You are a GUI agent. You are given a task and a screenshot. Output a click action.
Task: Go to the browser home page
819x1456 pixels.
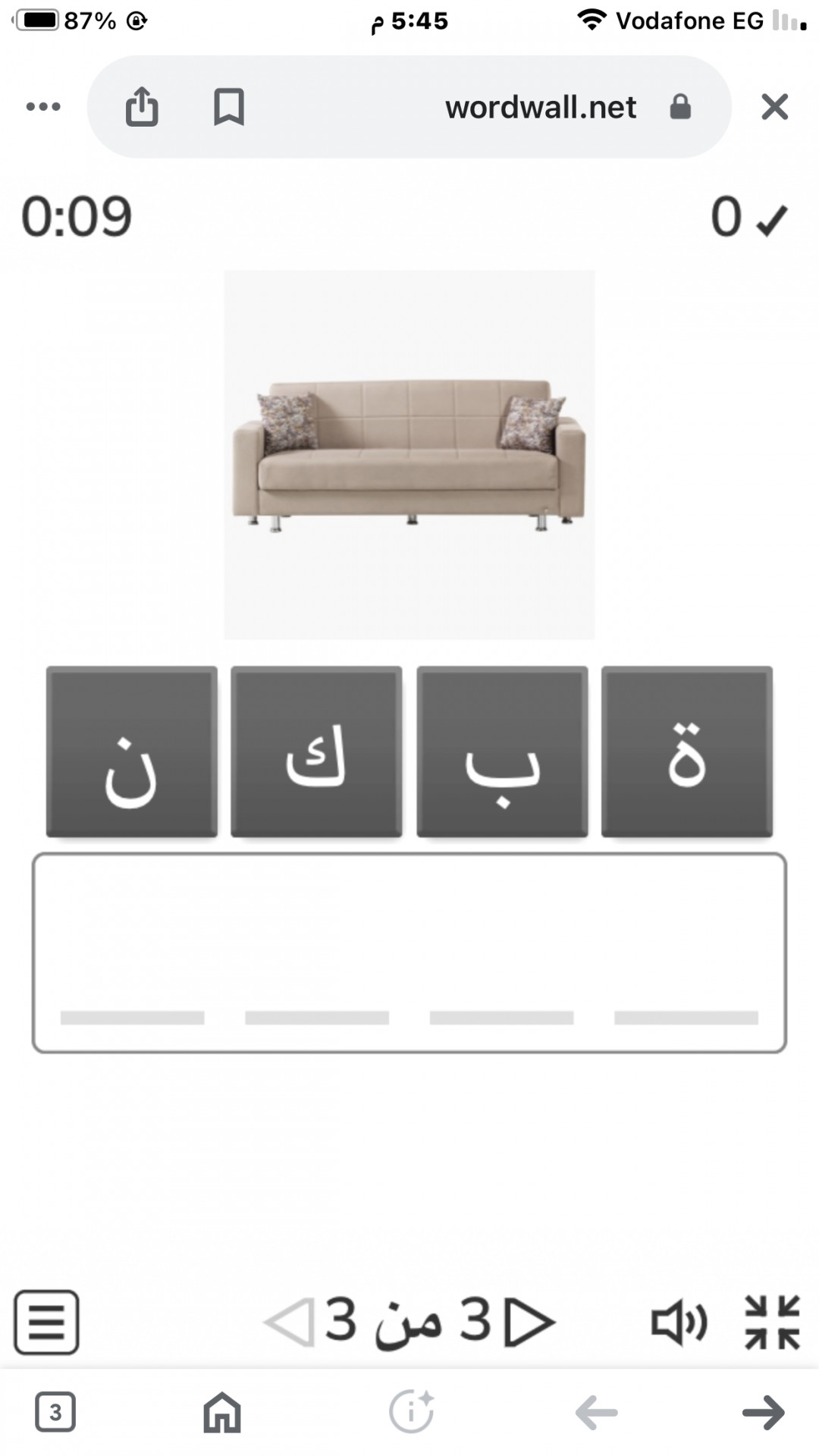(x=222, y=1412)
